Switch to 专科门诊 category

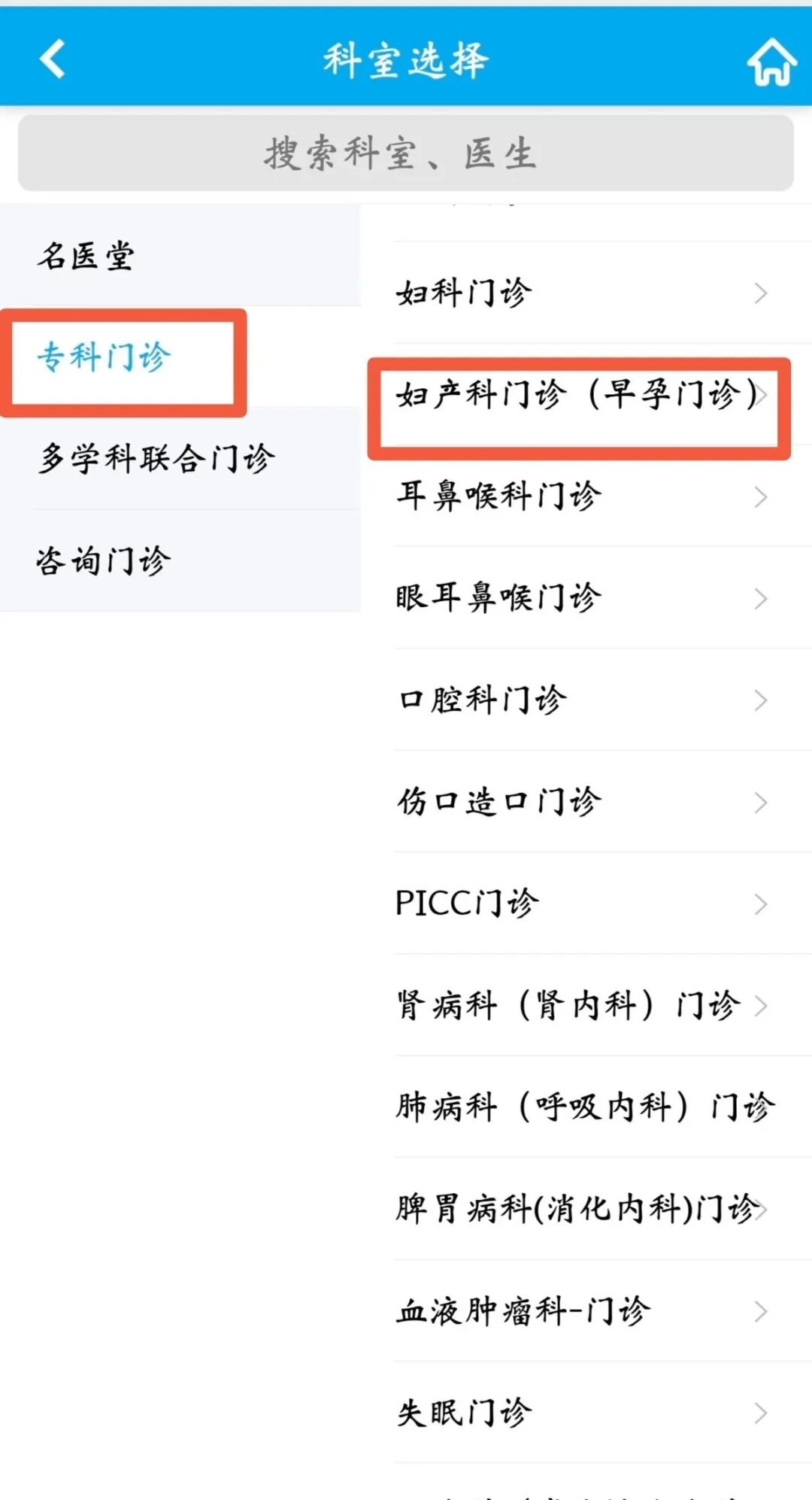pyautogui.click(x=105, y=360)
